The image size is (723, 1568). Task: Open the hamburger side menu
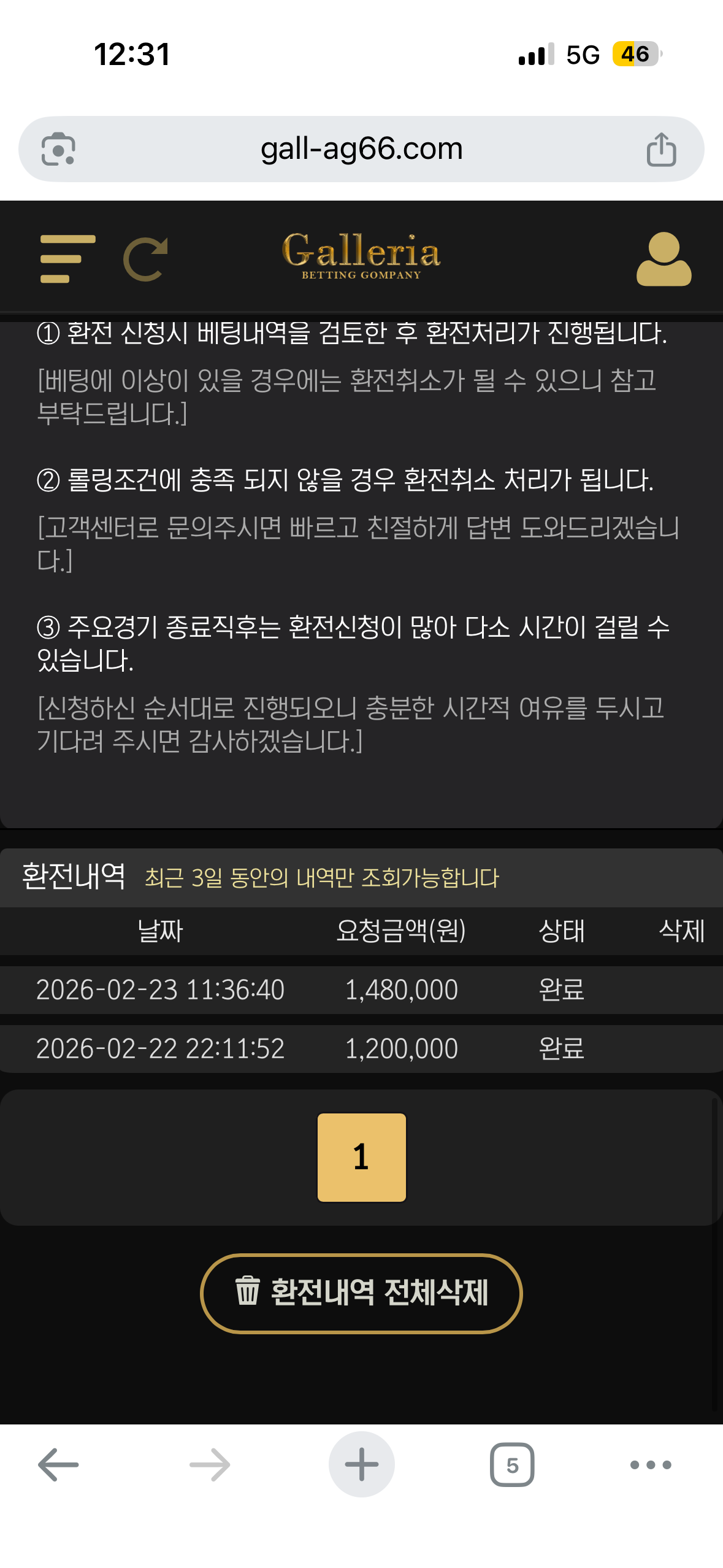67,258
